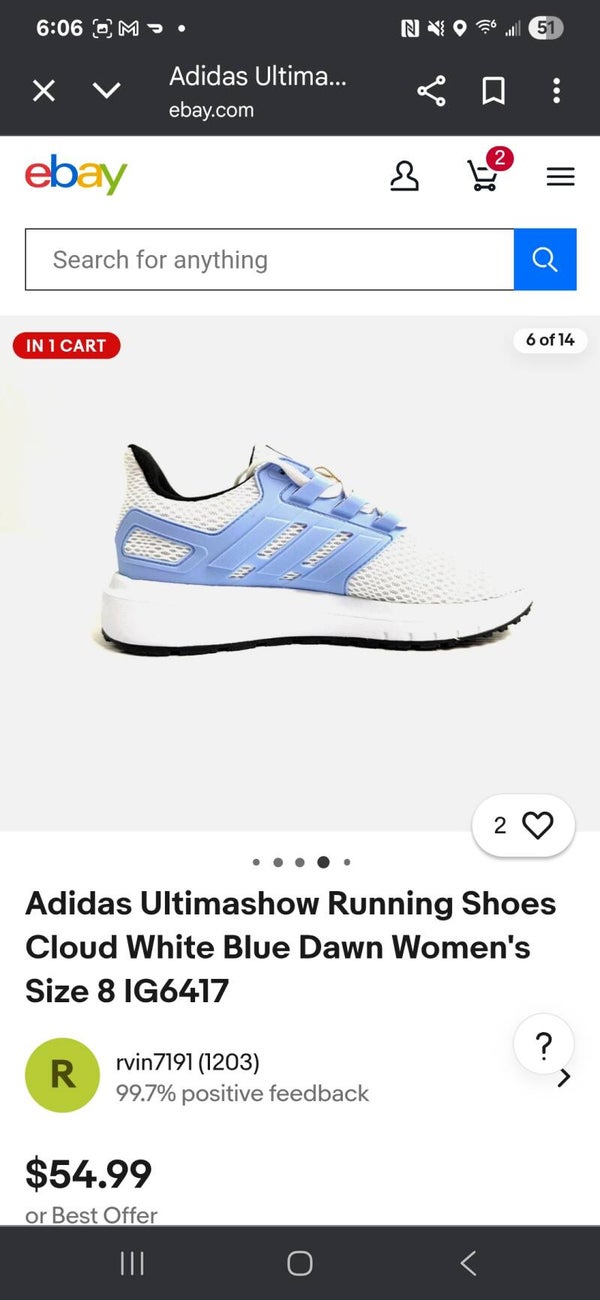
Task: Go to the eBay home logo
Action: point(76,176)
